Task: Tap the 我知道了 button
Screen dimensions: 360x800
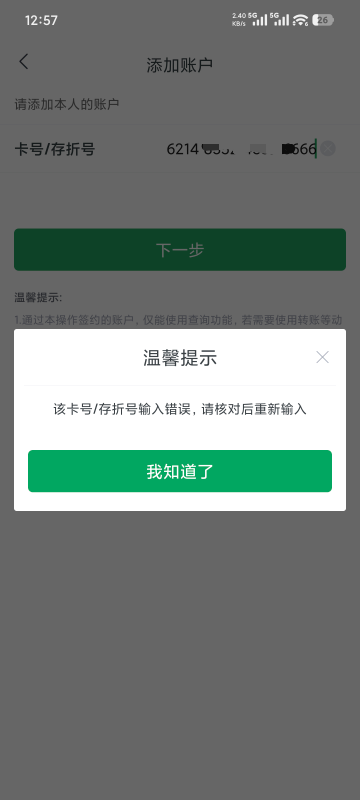Action: click(179, 471)
